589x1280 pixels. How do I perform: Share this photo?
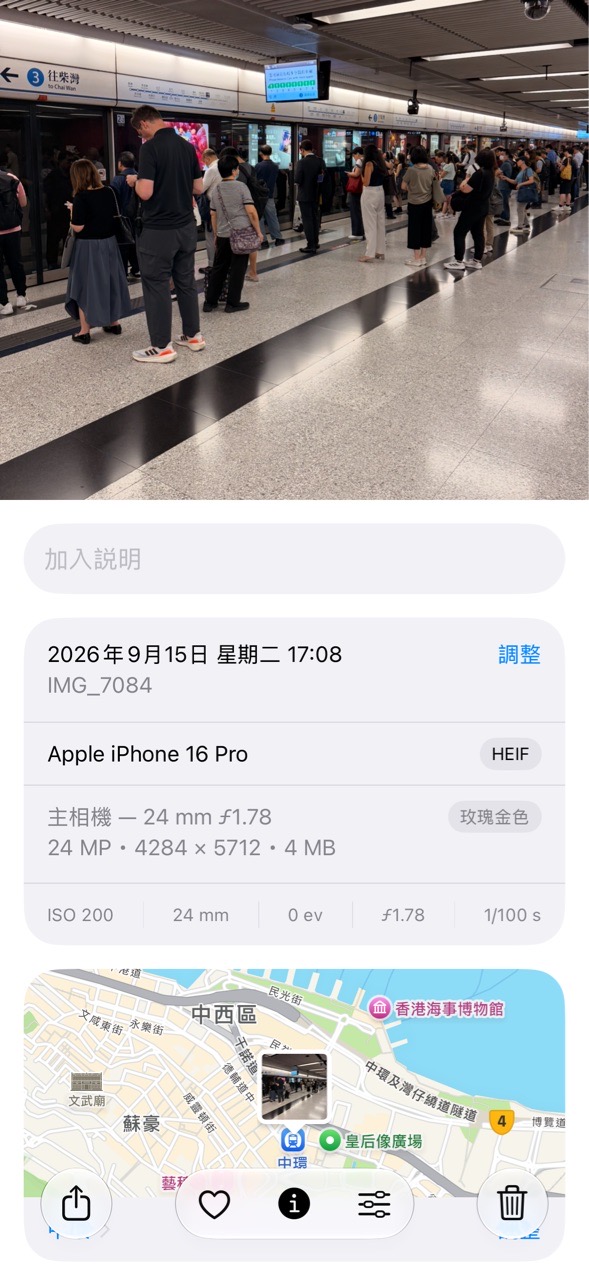(76, 1204)
